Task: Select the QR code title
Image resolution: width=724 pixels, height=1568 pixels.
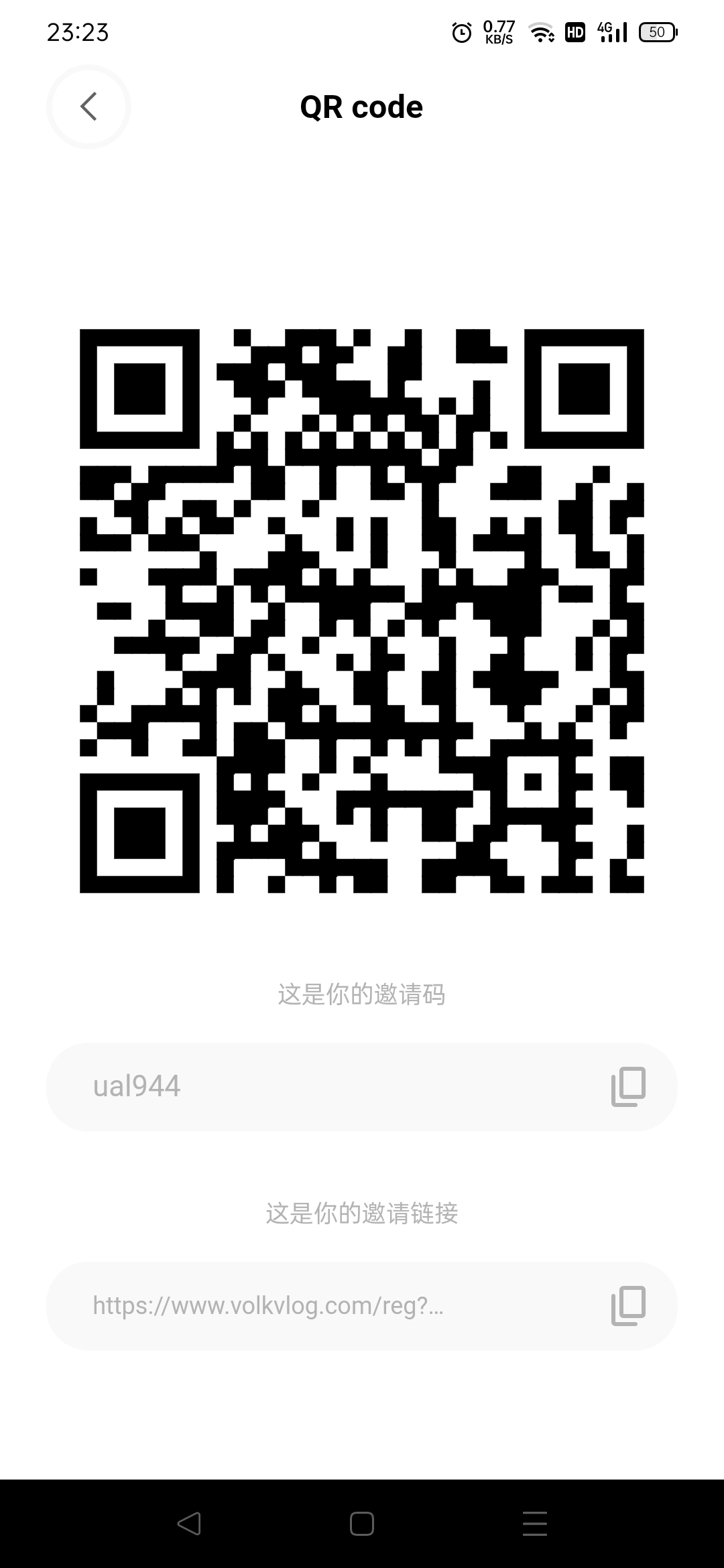Action: [362, 107]
